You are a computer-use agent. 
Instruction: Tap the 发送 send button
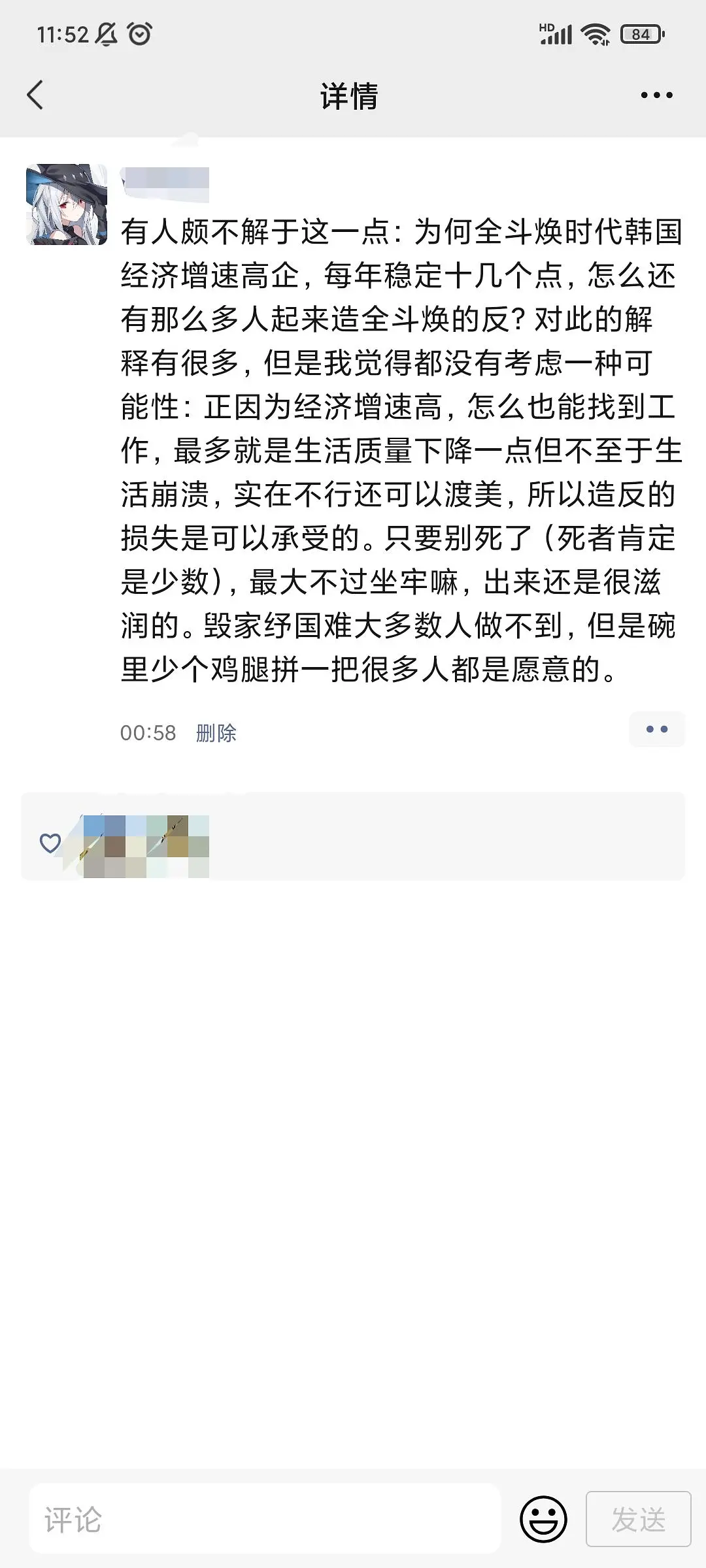coord(638,1520)
